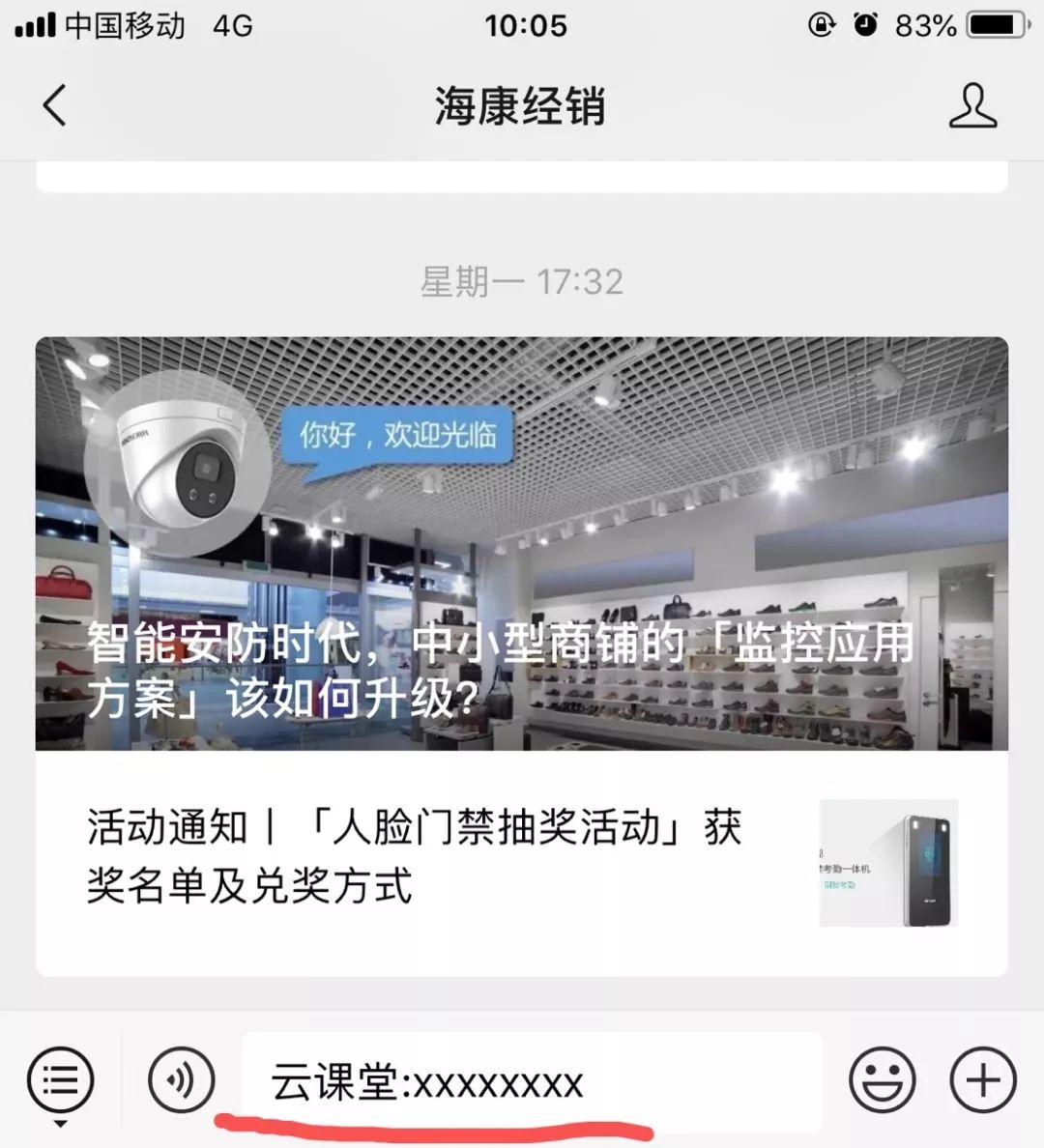Go back from 海康经销 chat

coord(55,104)
